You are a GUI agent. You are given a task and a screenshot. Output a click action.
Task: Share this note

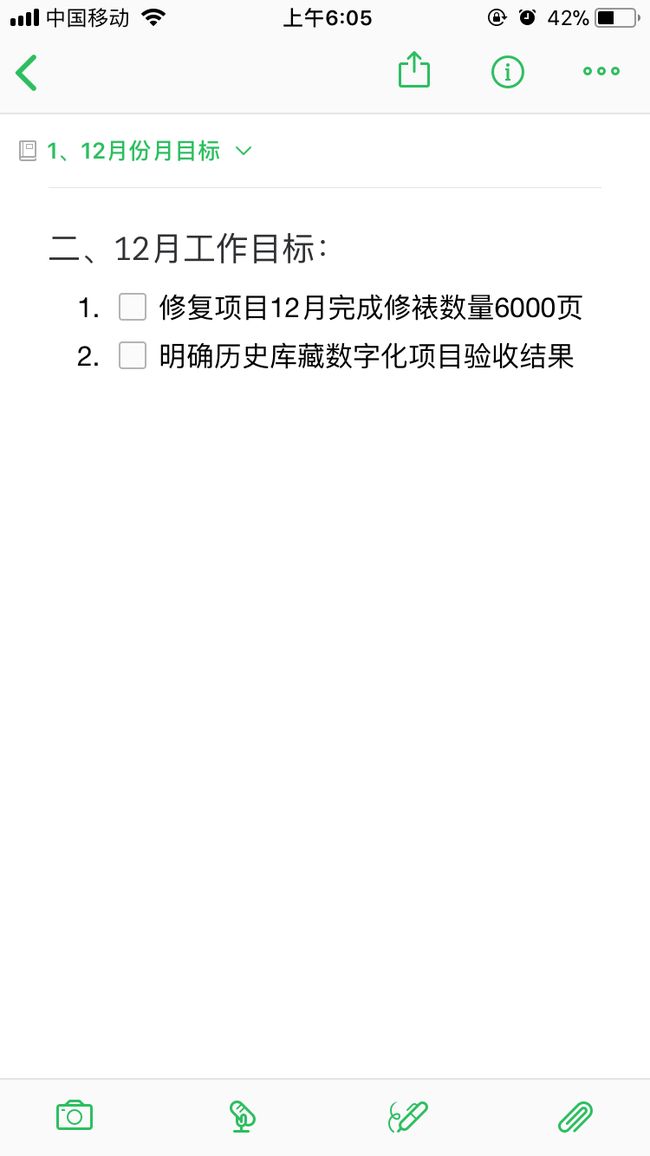(x=414, y=70)
